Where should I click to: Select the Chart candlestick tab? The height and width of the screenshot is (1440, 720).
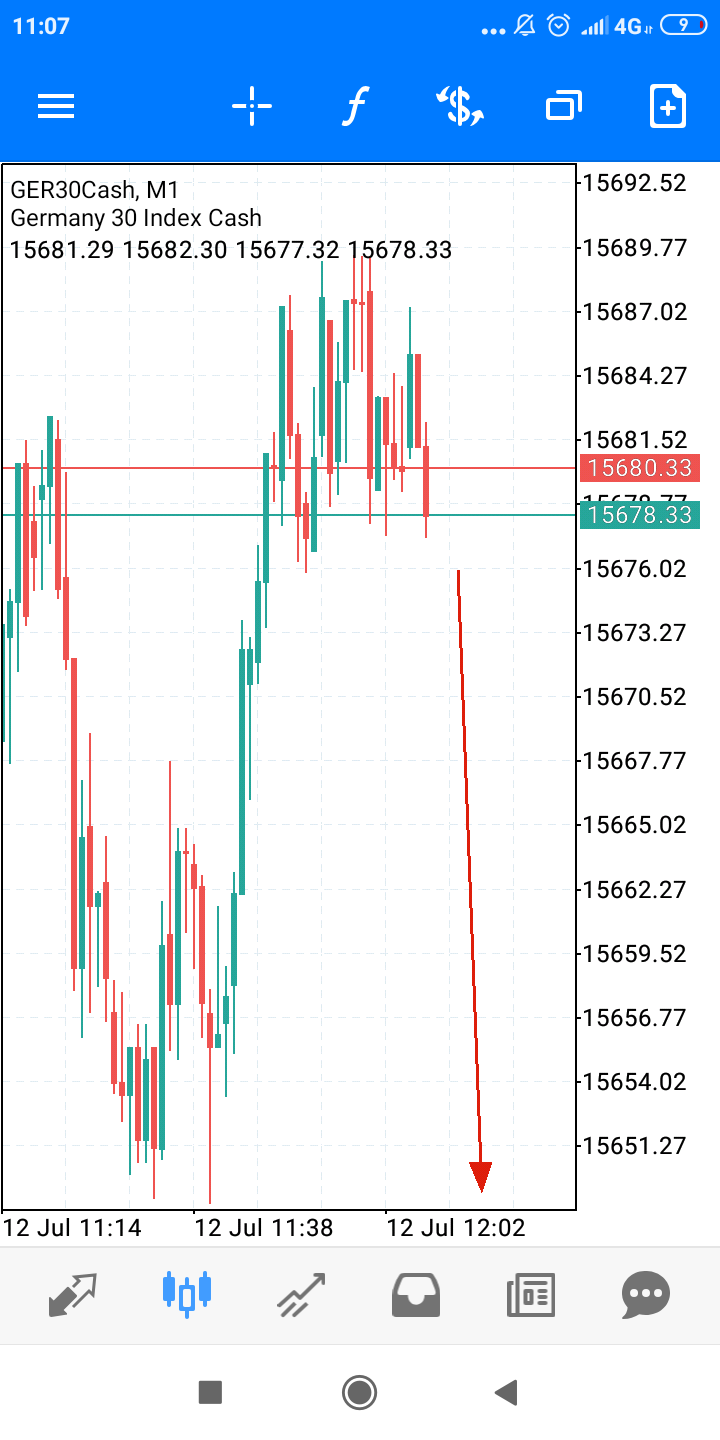pos(188,1294)
